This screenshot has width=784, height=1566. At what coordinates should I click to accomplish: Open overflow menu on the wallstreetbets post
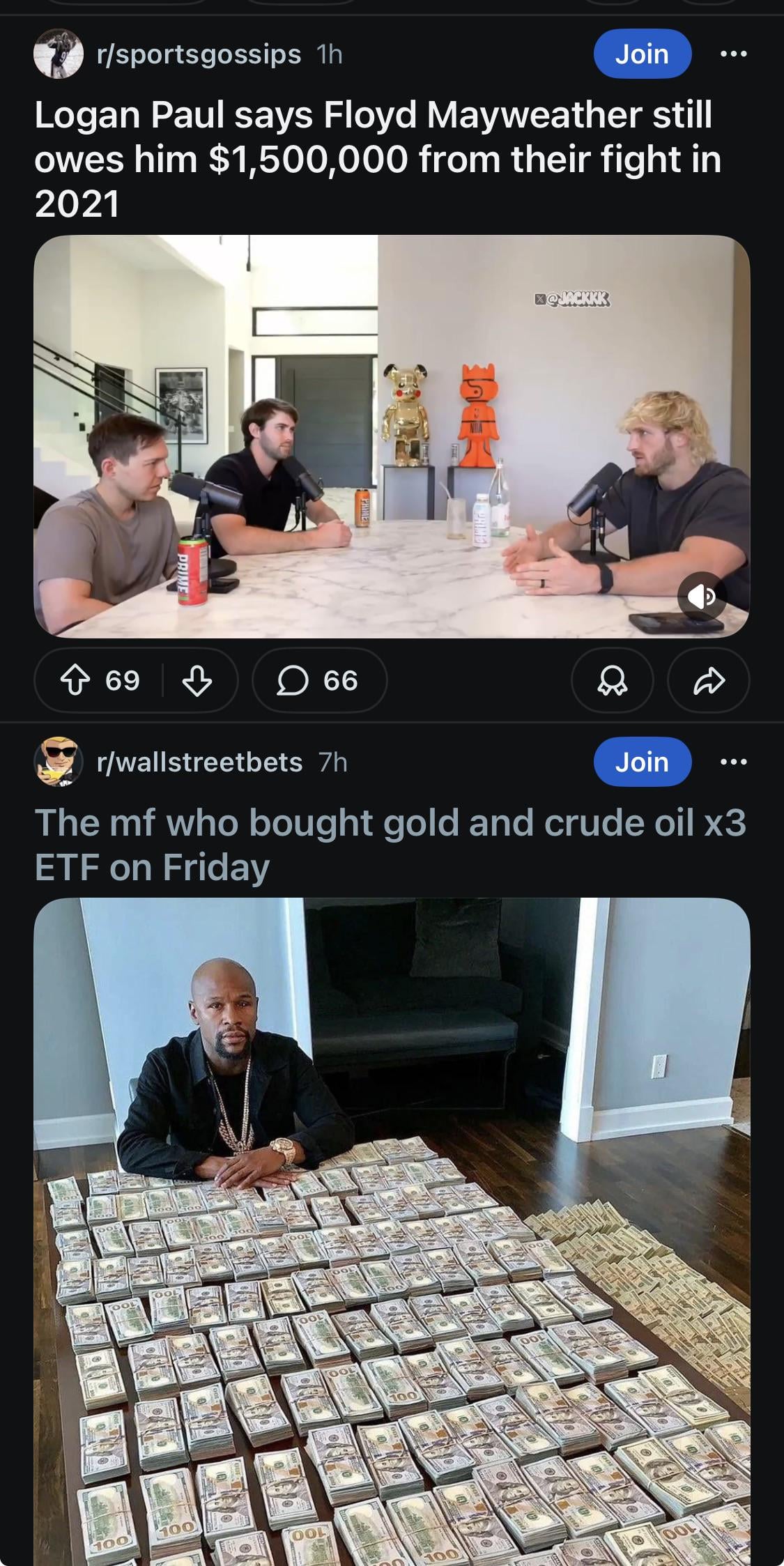coord(734,762)
